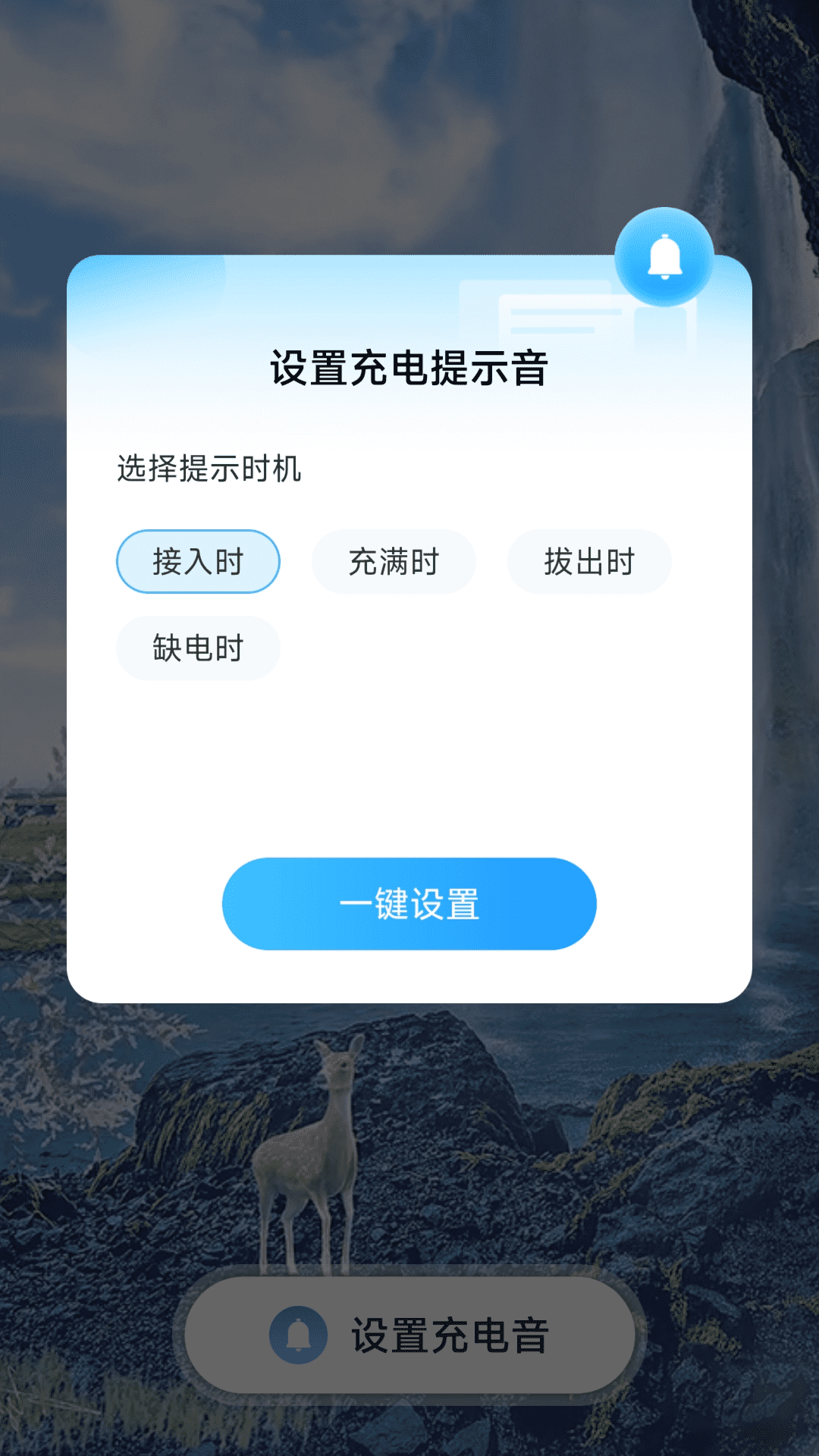Pick the 拔出时 timing chip

(589, 562)
